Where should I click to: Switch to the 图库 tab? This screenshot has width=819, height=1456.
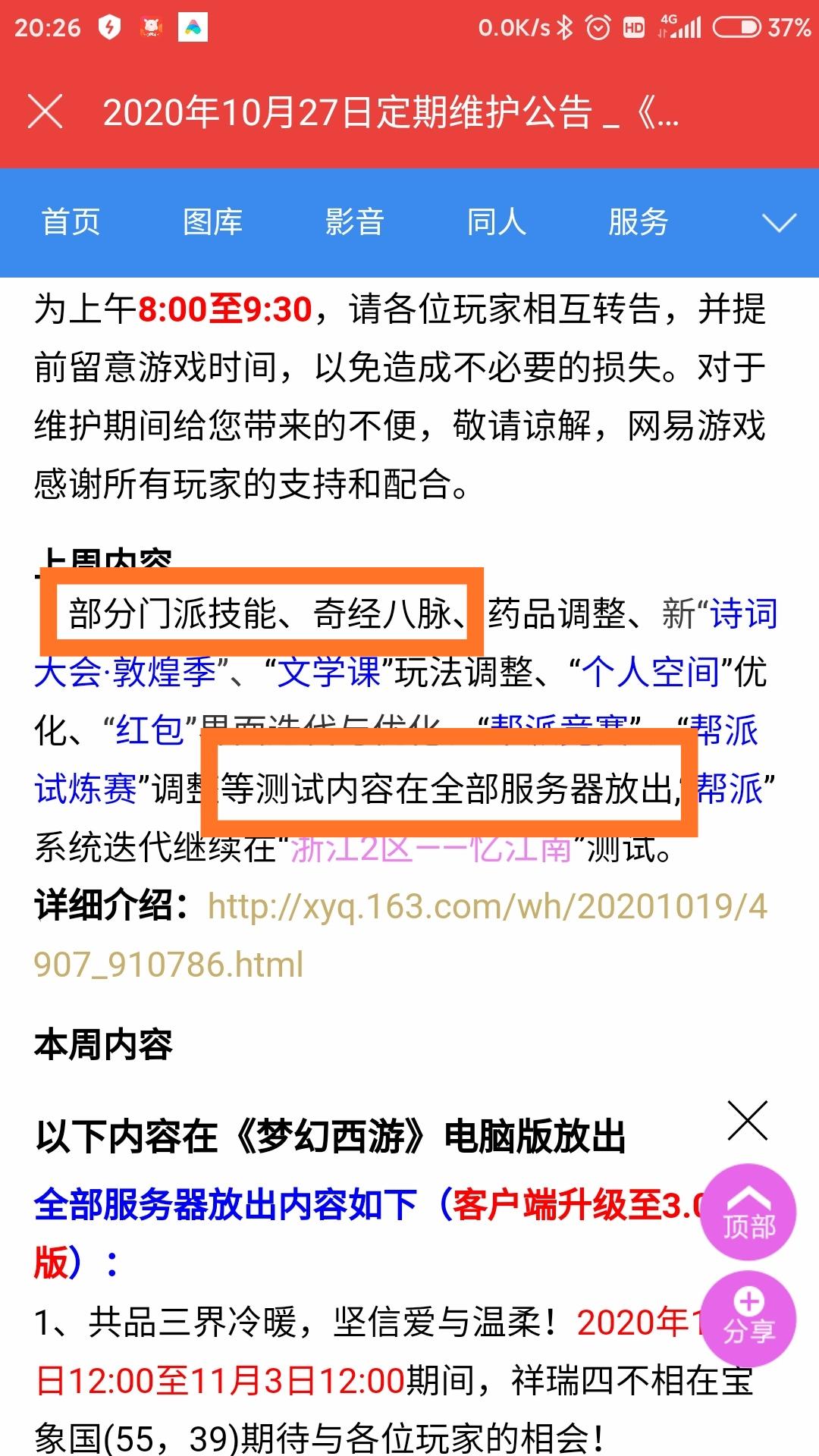coord(212,222)
